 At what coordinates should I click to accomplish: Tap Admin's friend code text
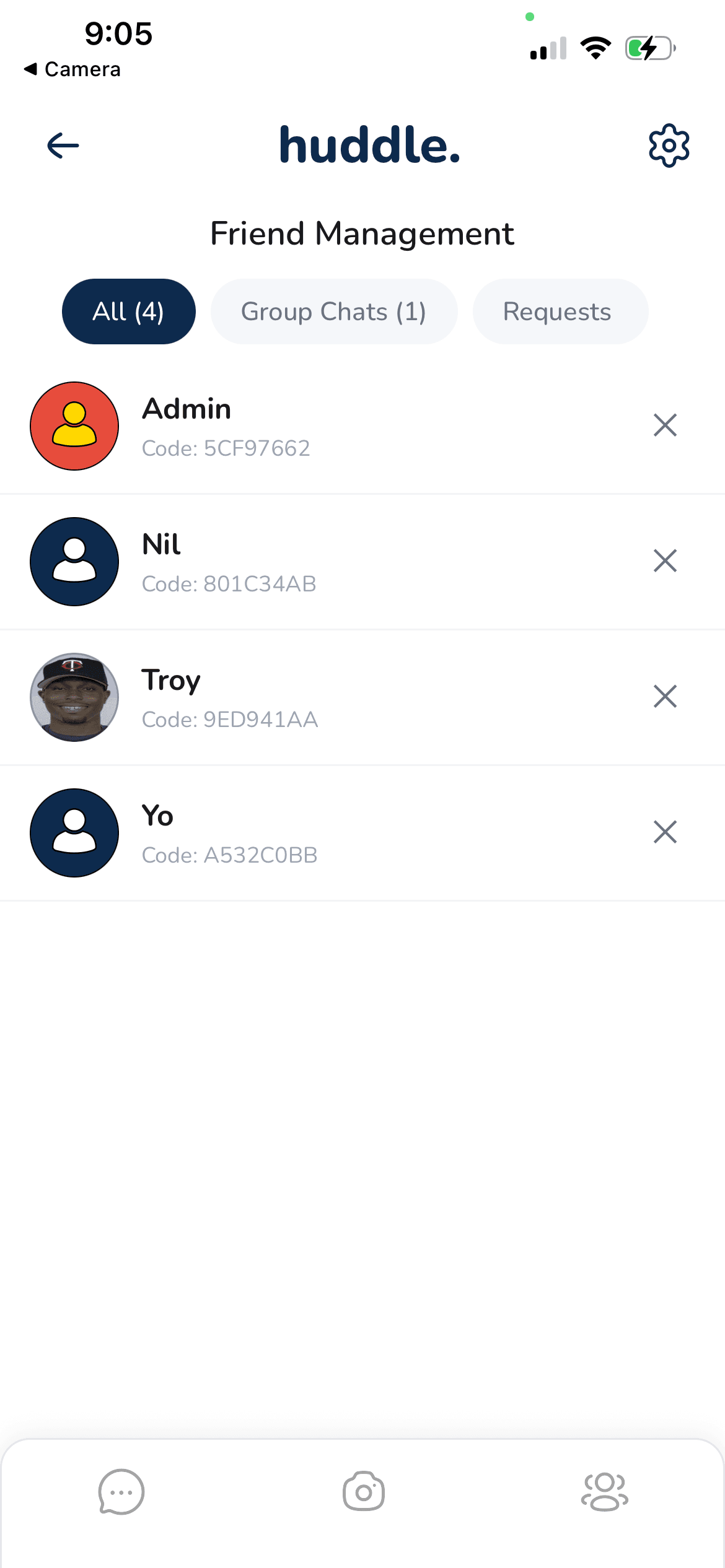(226, 448)
